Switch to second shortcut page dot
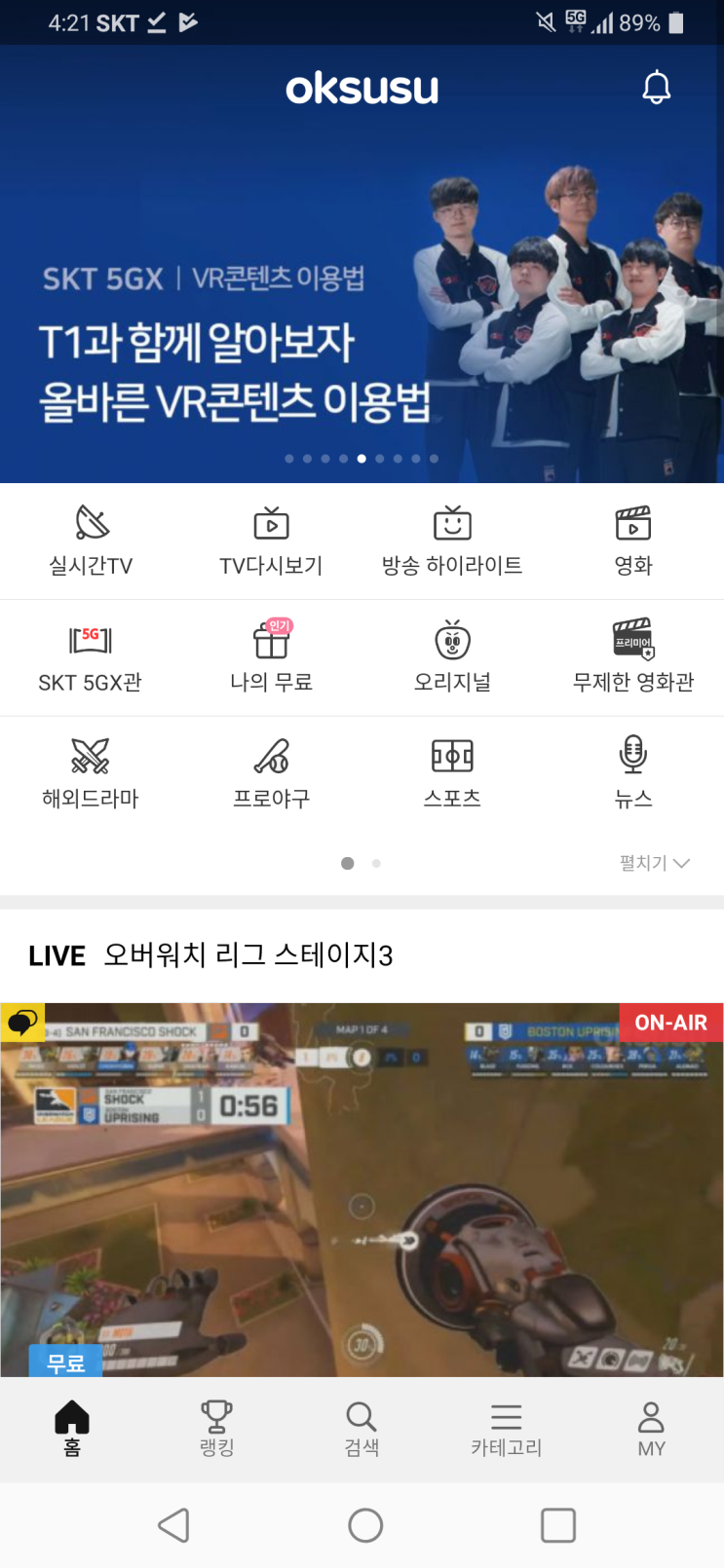The width and height of the screenshot is (724, 1568). click(x=376, y=863)
